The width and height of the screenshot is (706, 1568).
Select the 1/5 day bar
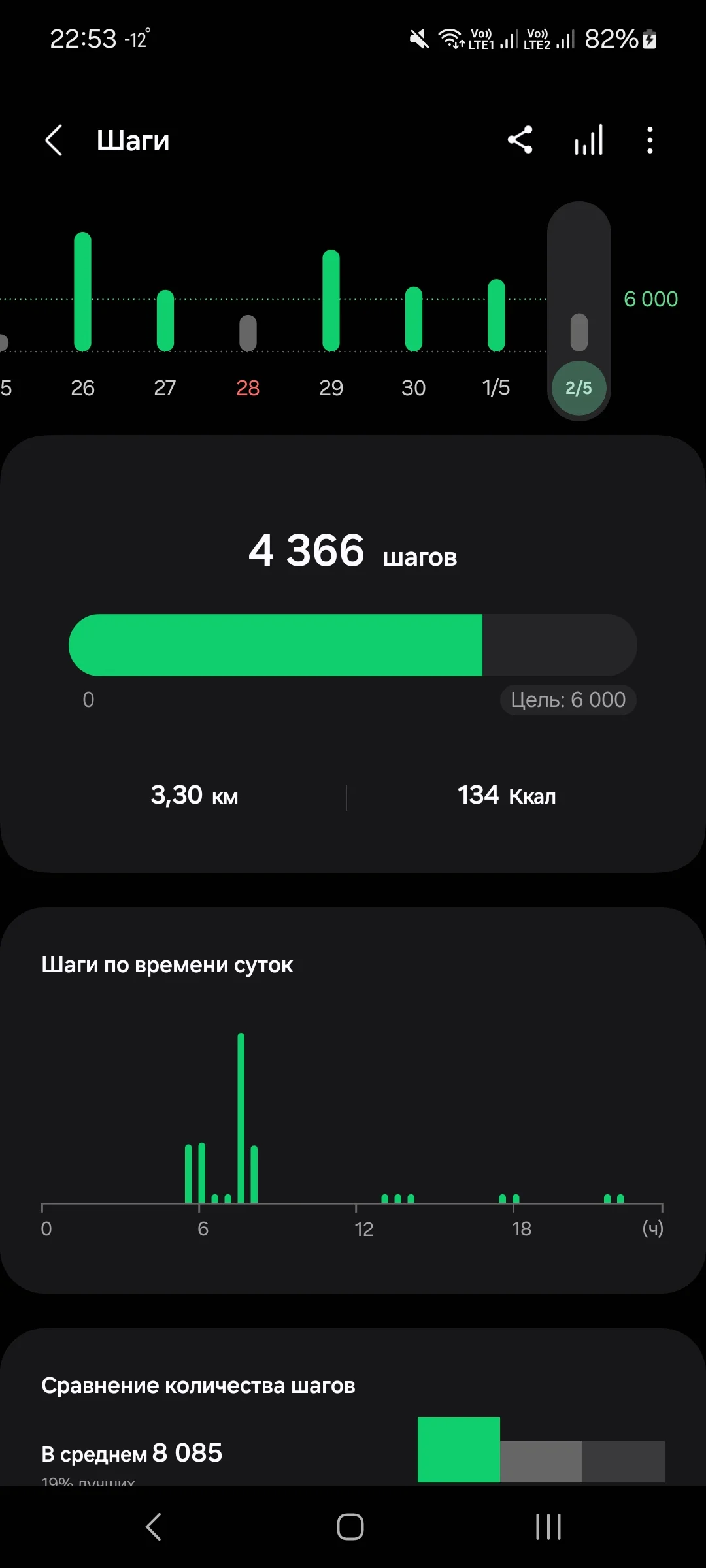tap(496, 316)
